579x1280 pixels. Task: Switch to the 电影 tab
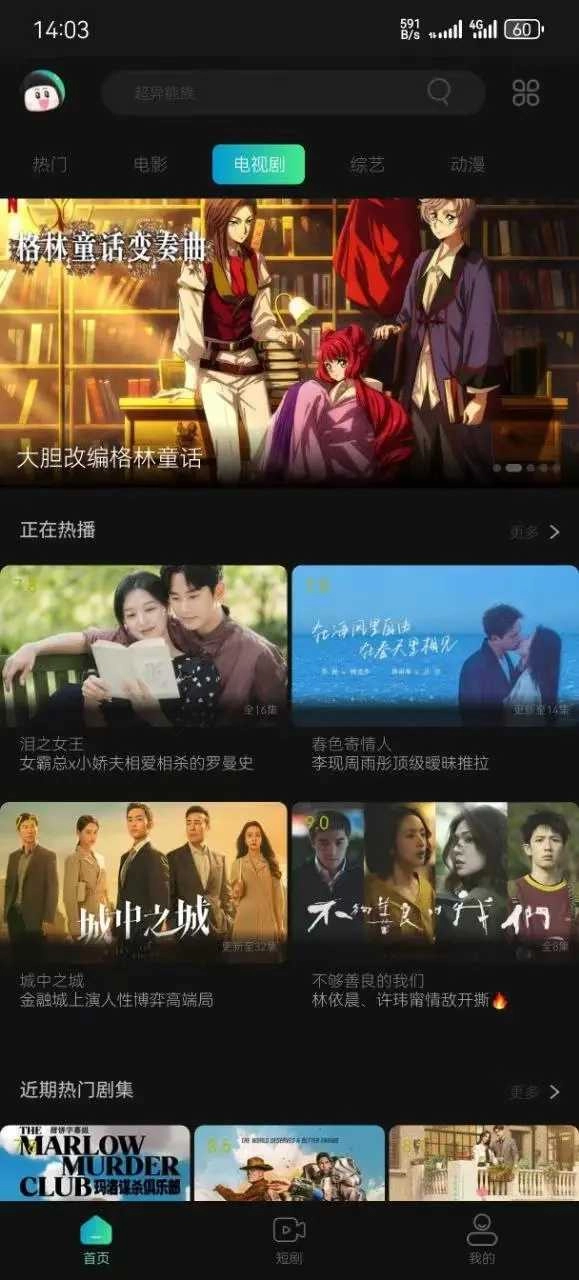click(150, 165)
